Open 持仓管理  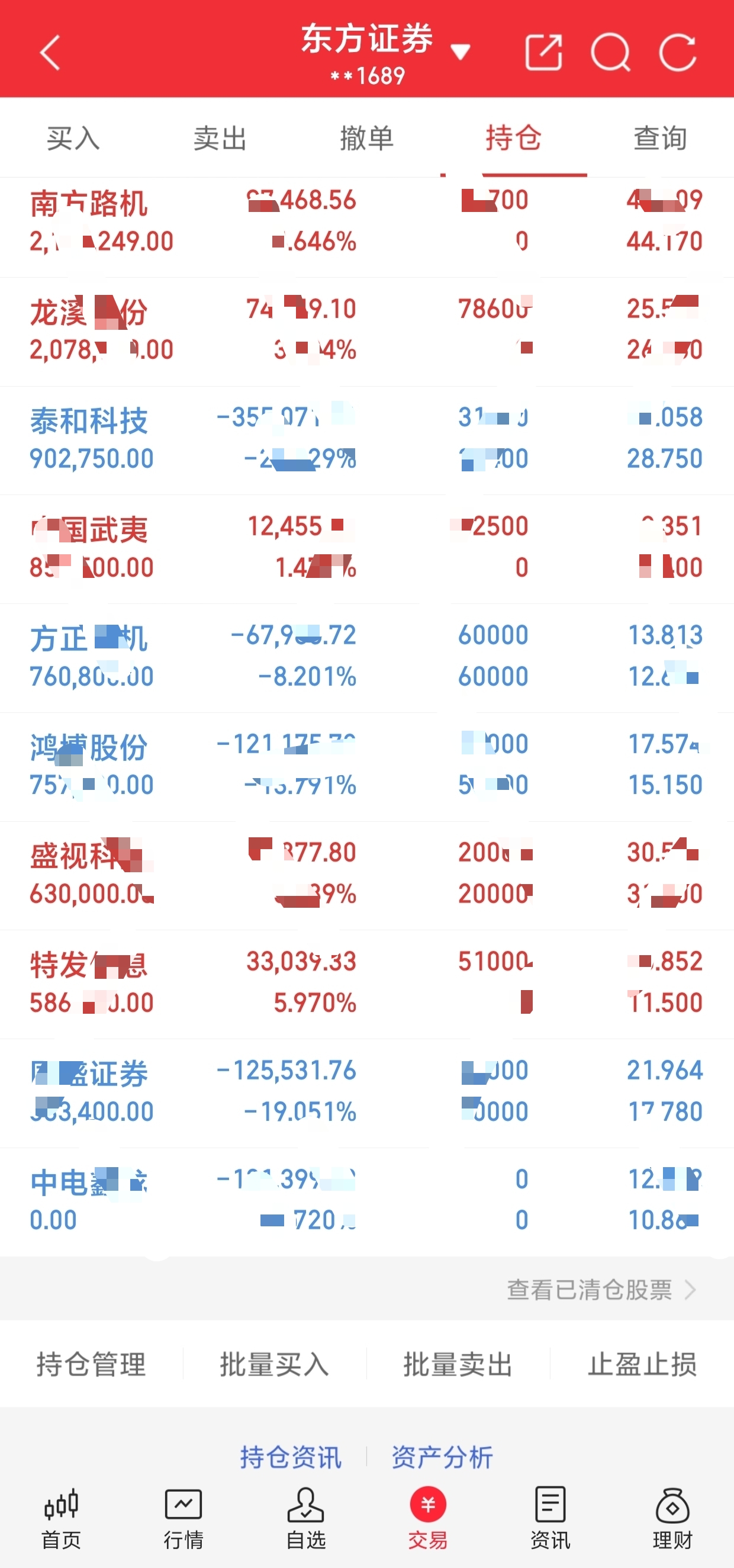(x=91, y=1364)
